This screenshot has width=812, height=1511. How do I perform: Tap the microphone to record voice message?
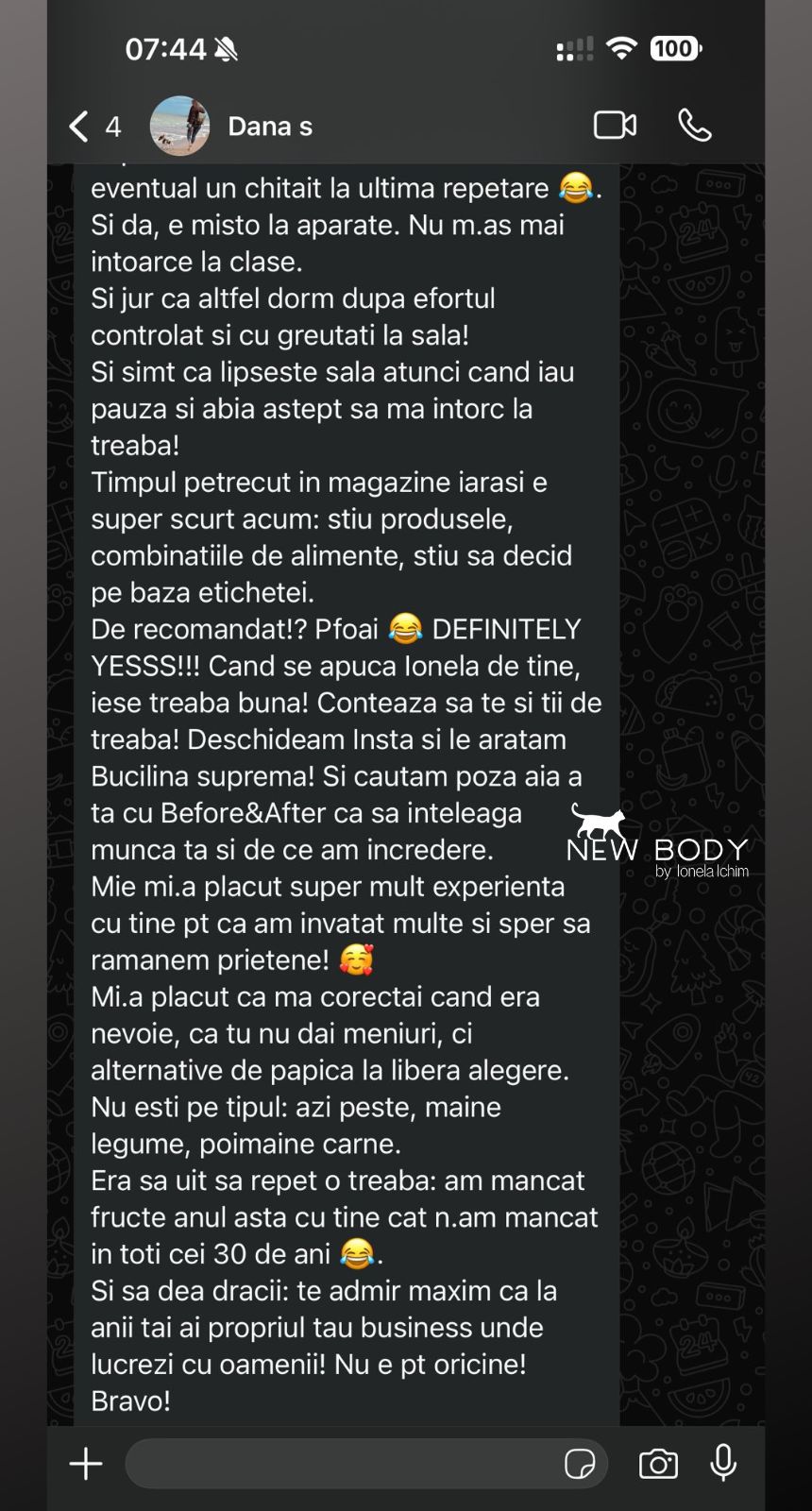(x=723, y=1462)
